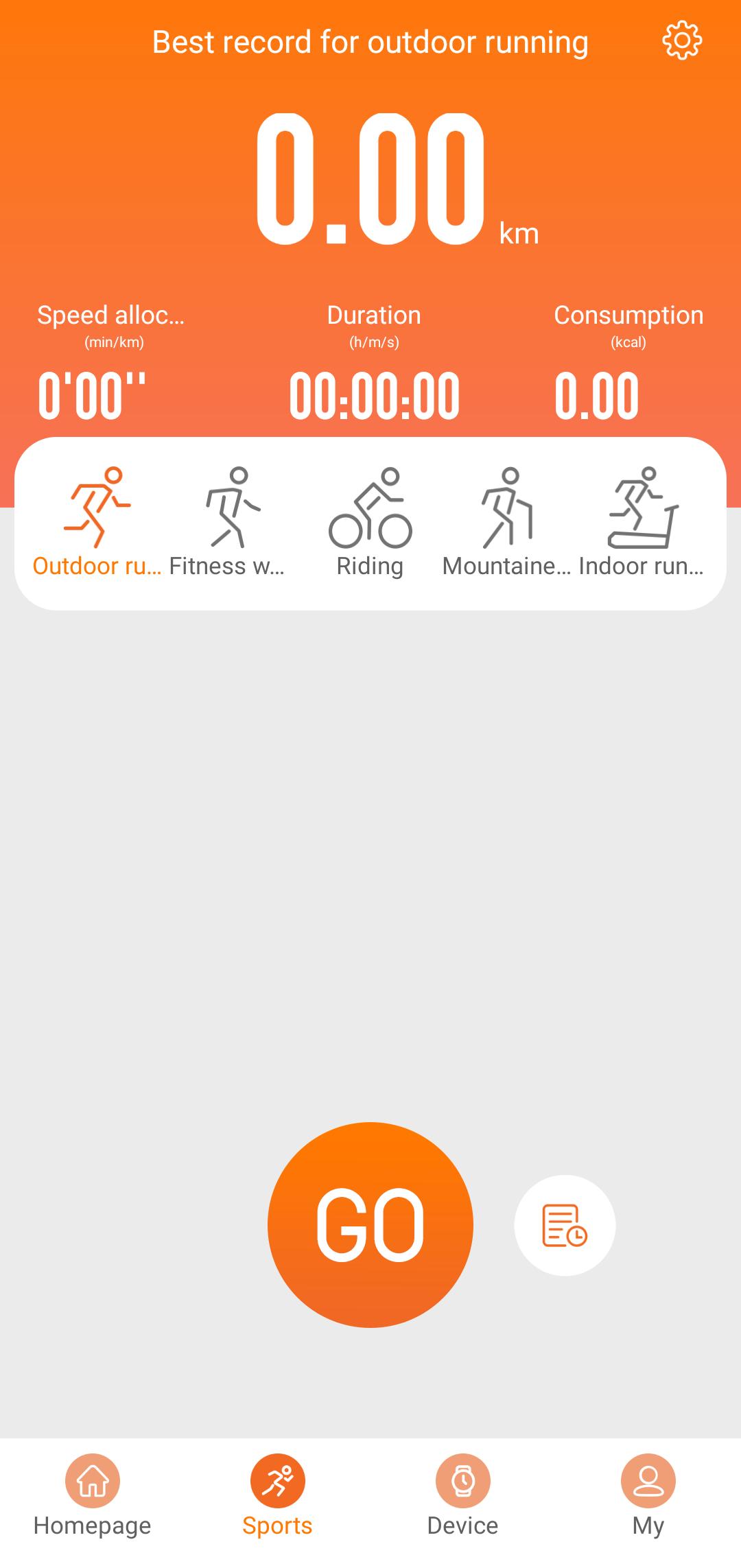Image resolution: width=741 pixels, height=1568 pixels.
Task: Switch to the My profile tab
Action: tap(648, 1497)
